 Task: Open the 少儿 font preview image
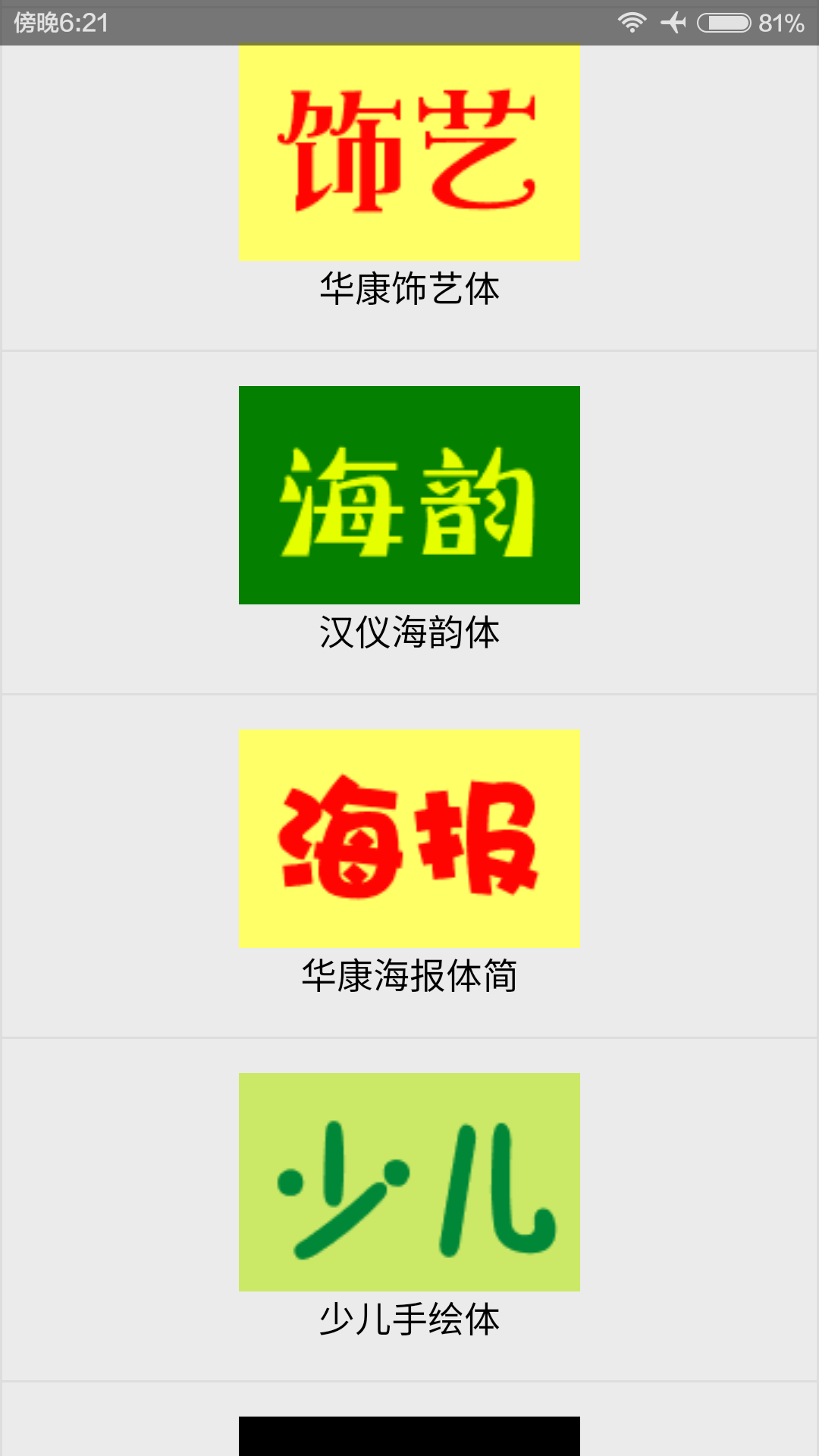click(x=409, y=1183)
